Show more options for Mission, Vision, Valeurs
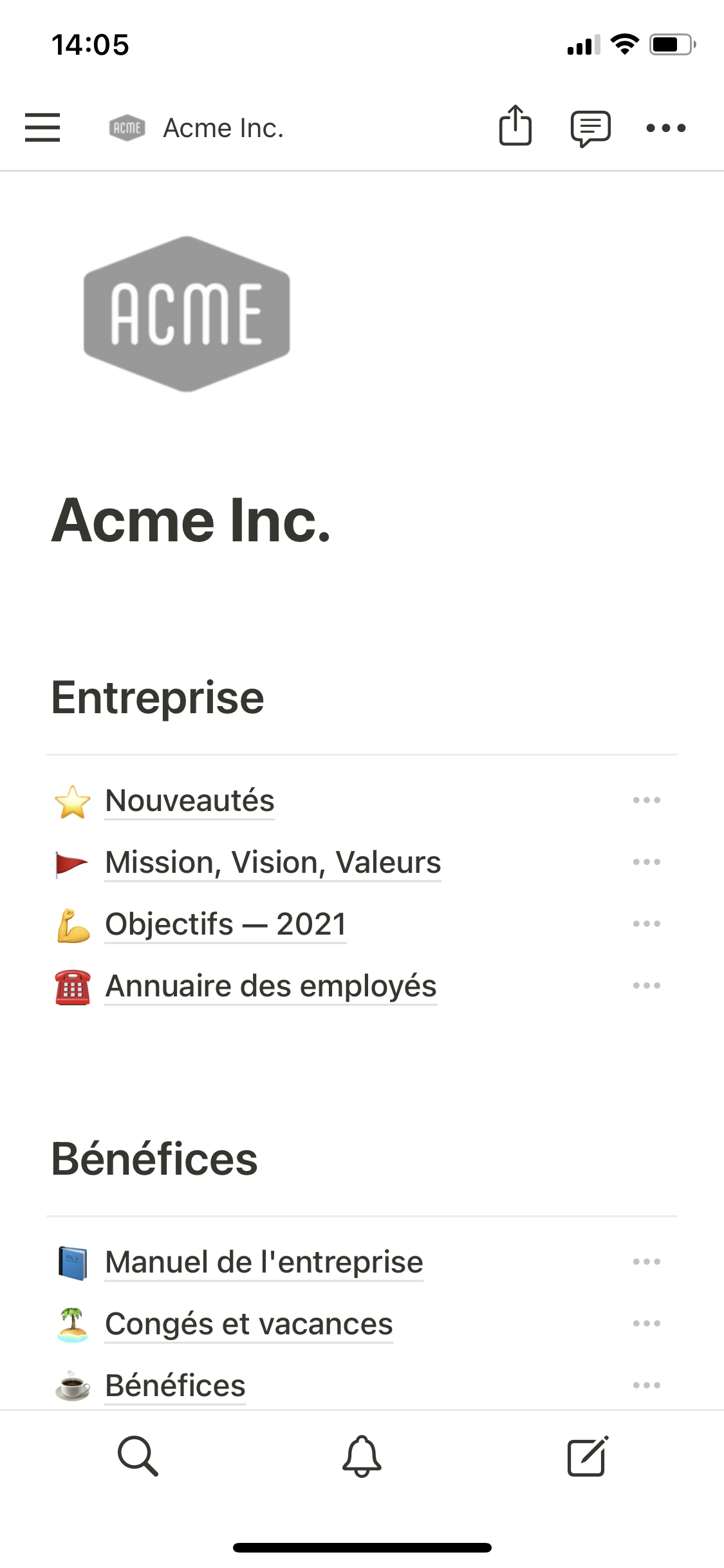 click(x=646, y=863)
